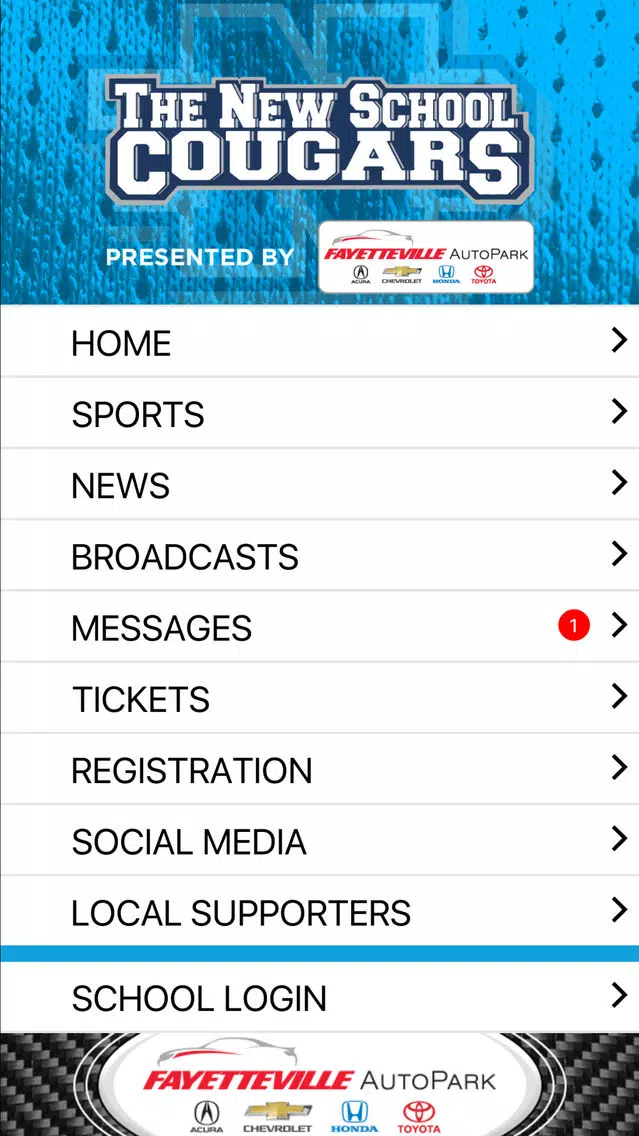639x1136 pixels.
Task: Open REGISTRATION
Action: pos(320,768)
